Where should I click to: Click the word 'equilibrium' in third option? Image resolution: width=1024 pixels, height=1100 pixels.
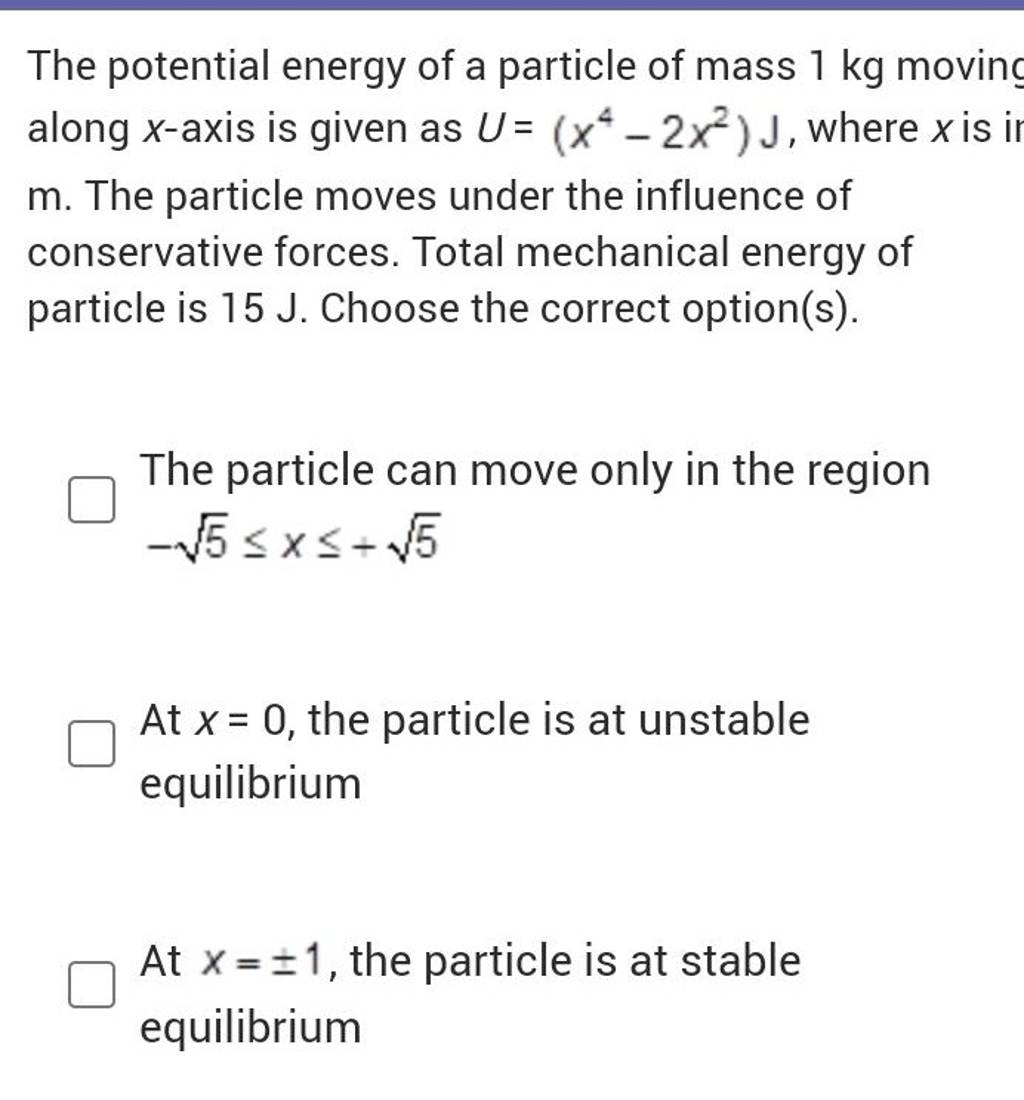click(249, 1025)
